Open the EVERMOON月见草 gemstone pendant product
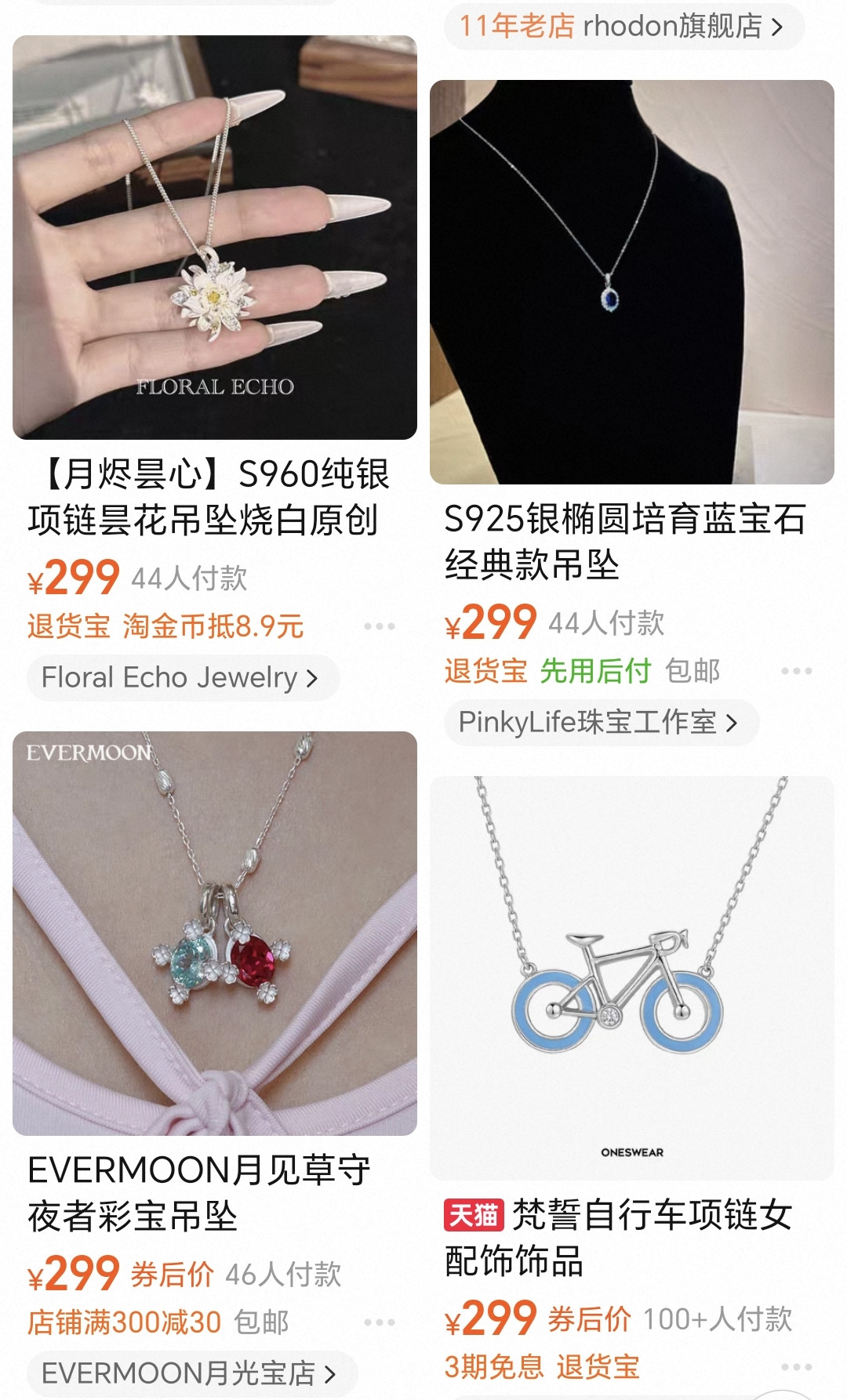This screenshot has height=1400, width=847. pyautogui.click(x=214, y=933)
